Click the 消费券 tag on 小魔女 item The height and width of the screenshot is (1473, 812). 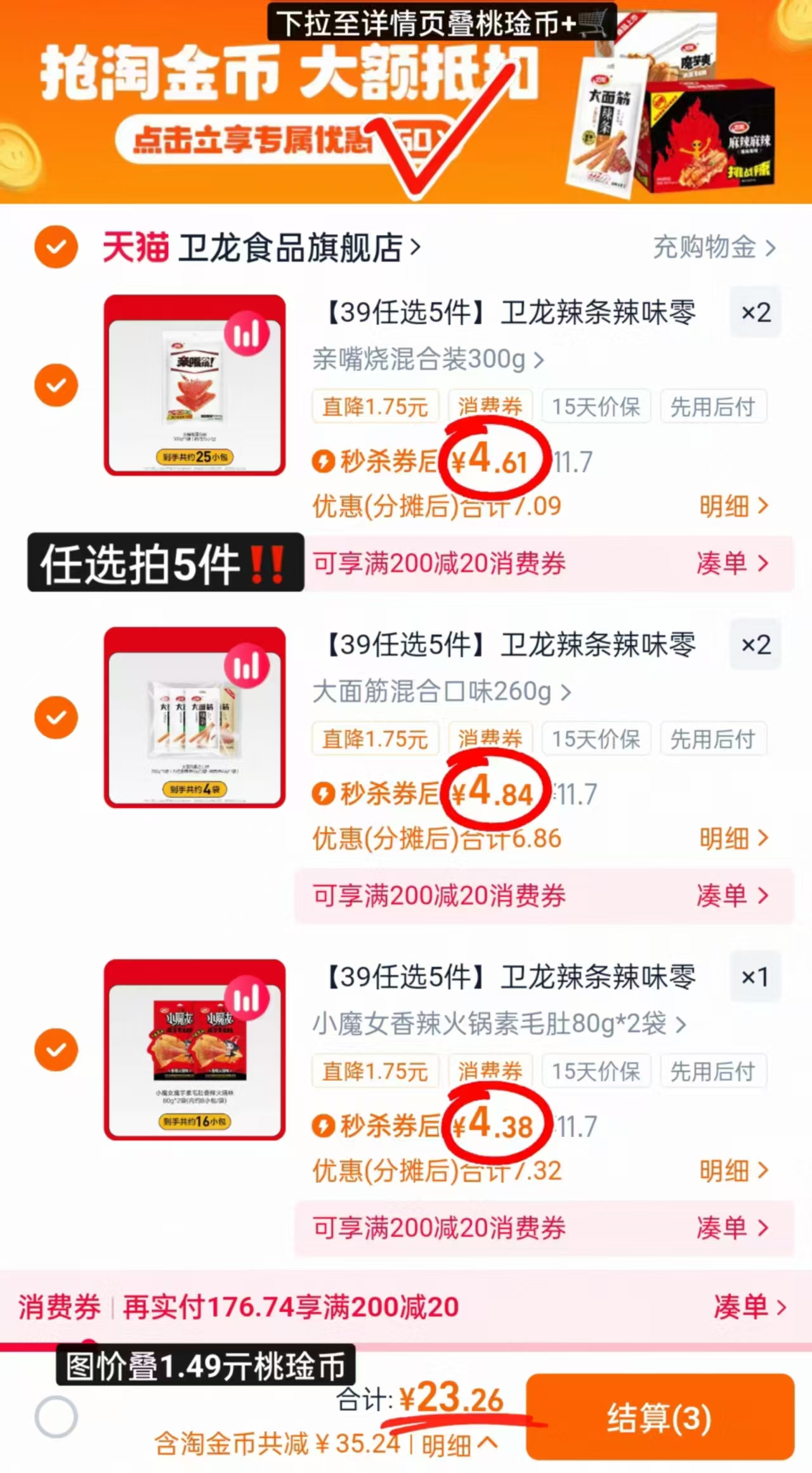[x=488, y=1072]
